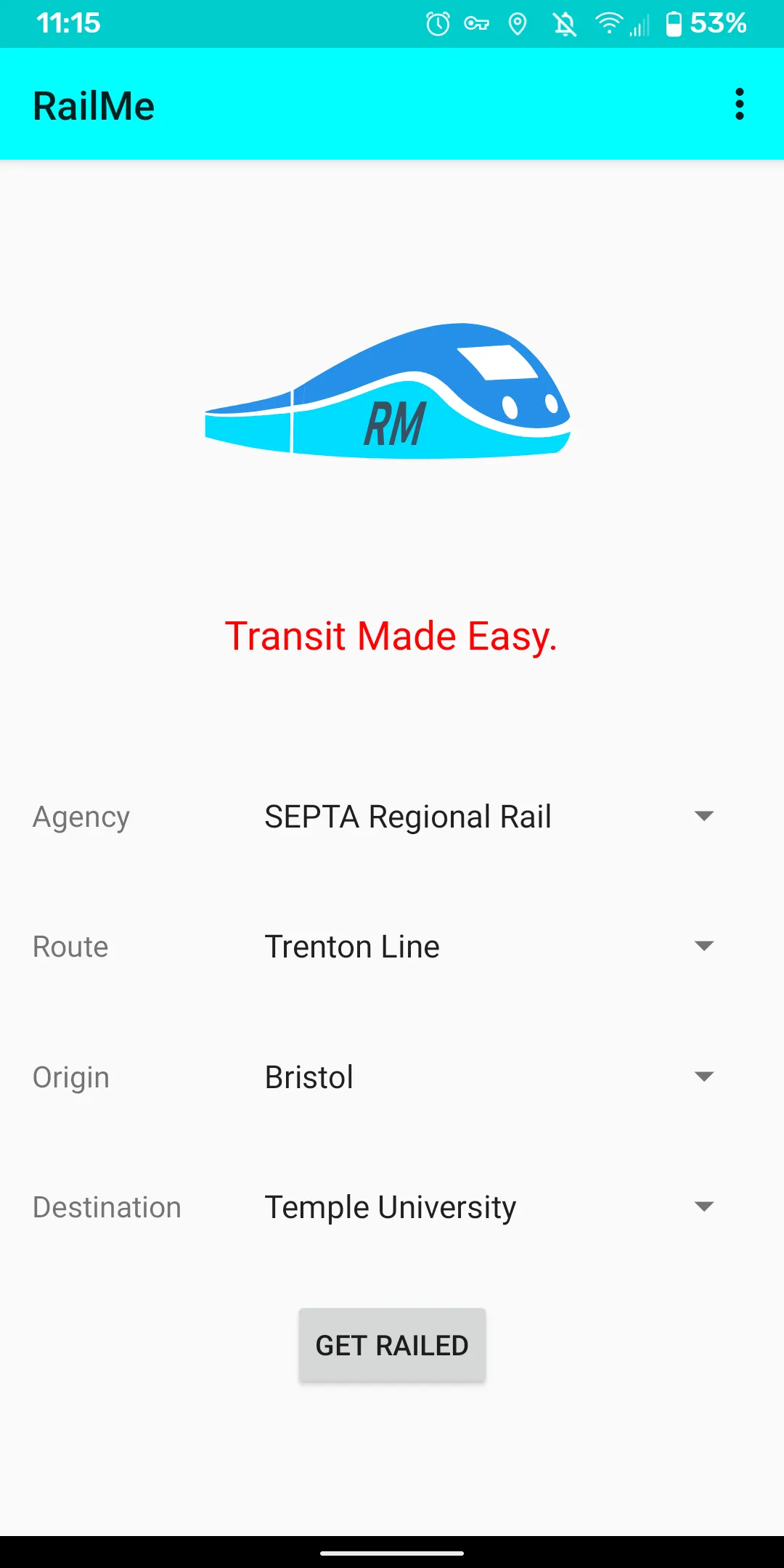Image resolution: width=784 pixels, height=1568 pixels.
Task: Tap the GET RAILED button
Action: pos(392,1345)
